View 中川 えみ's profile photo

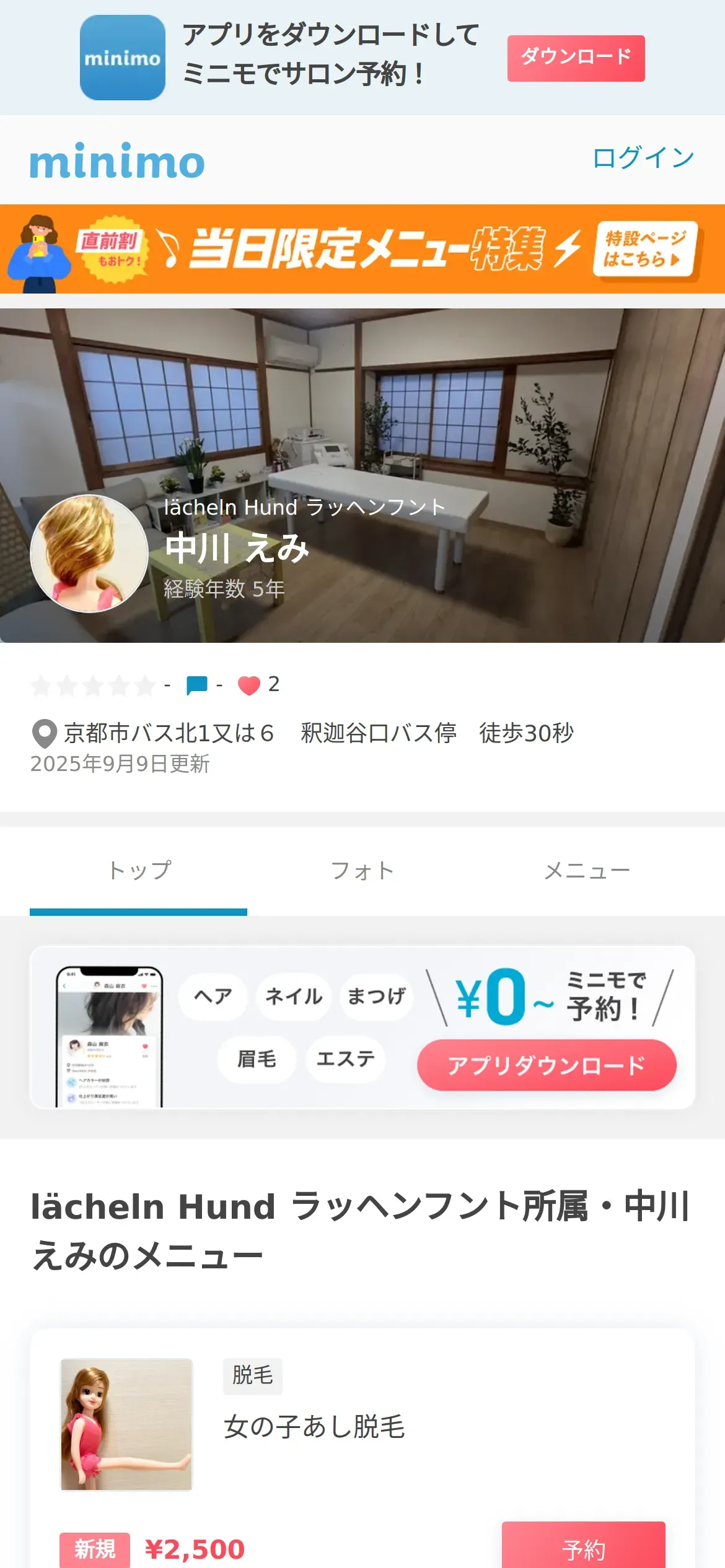tap(89, 554)
